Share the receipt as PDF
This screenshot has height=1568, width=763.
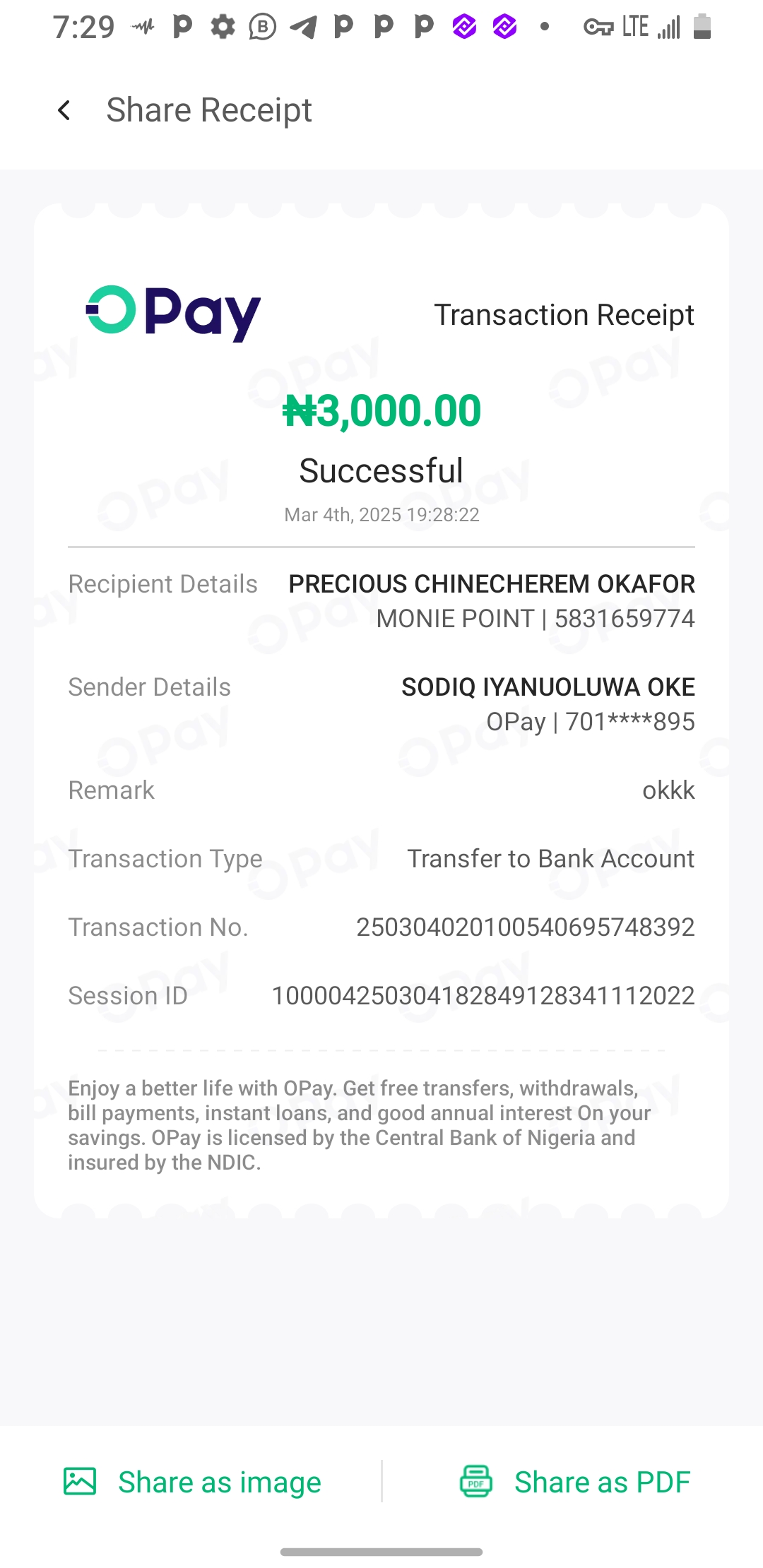[x=574, y=1481]
